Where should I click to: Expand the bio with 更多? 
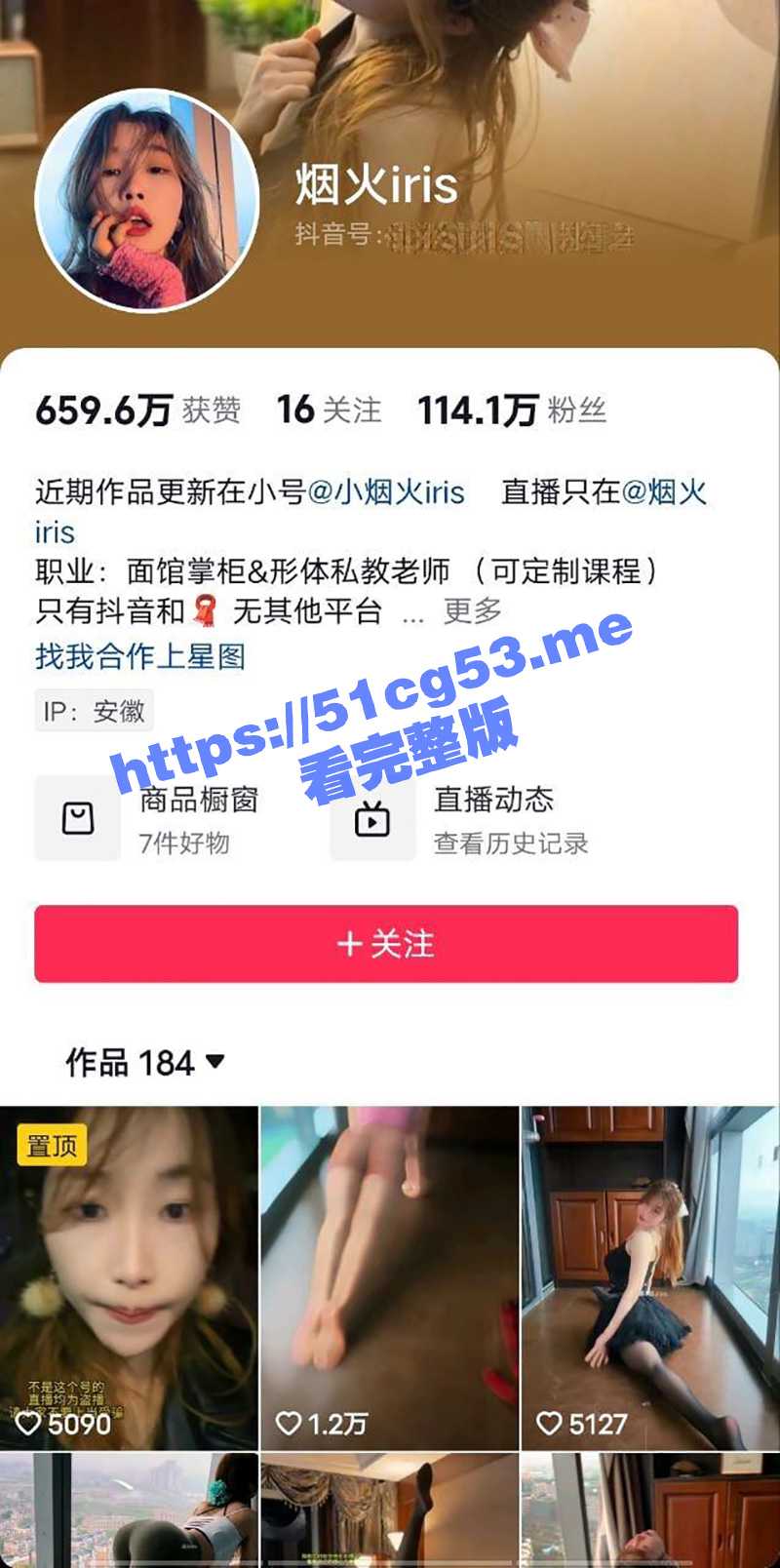click(x=473, y=611)
